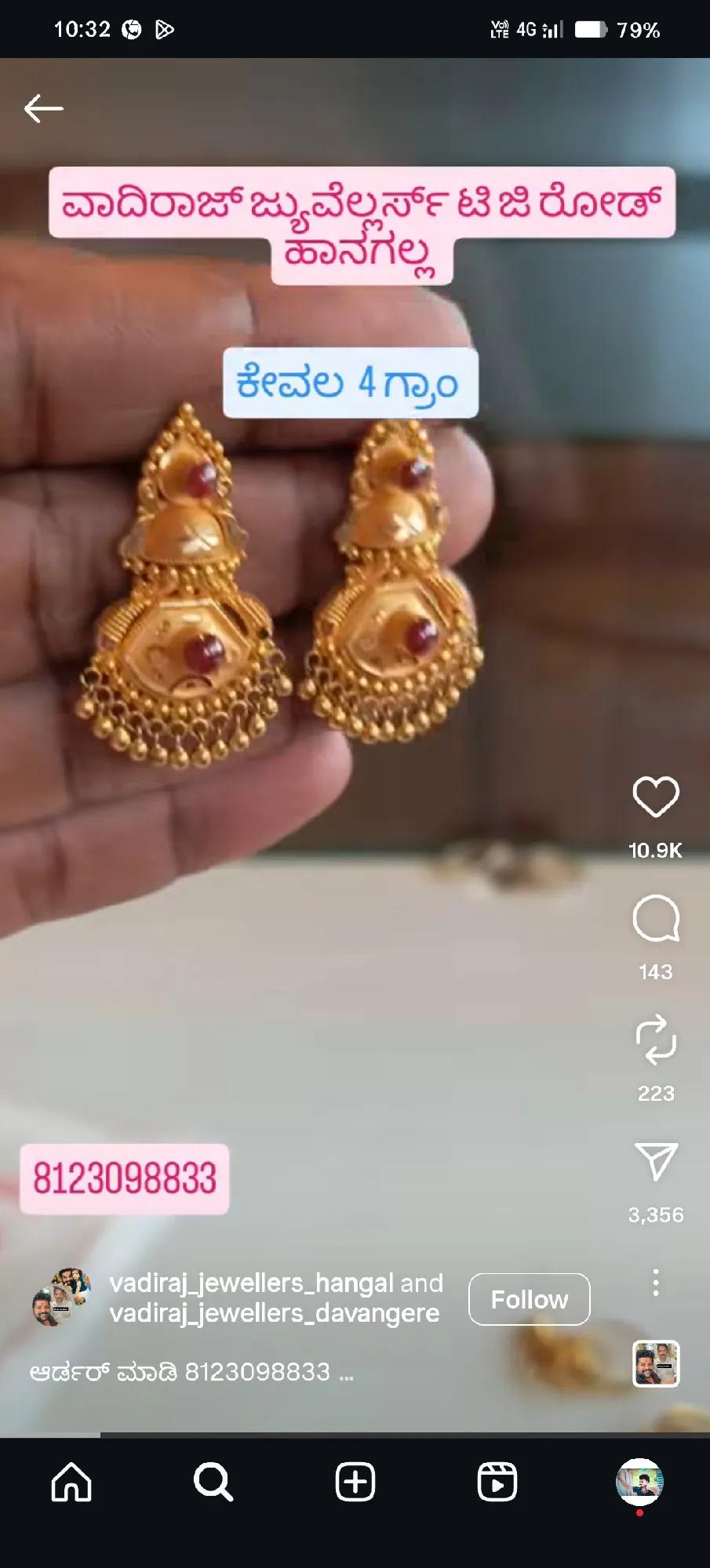
Task: Open the vadiraj_jewellers_hangal profile name
Action: pos(250,1283)
